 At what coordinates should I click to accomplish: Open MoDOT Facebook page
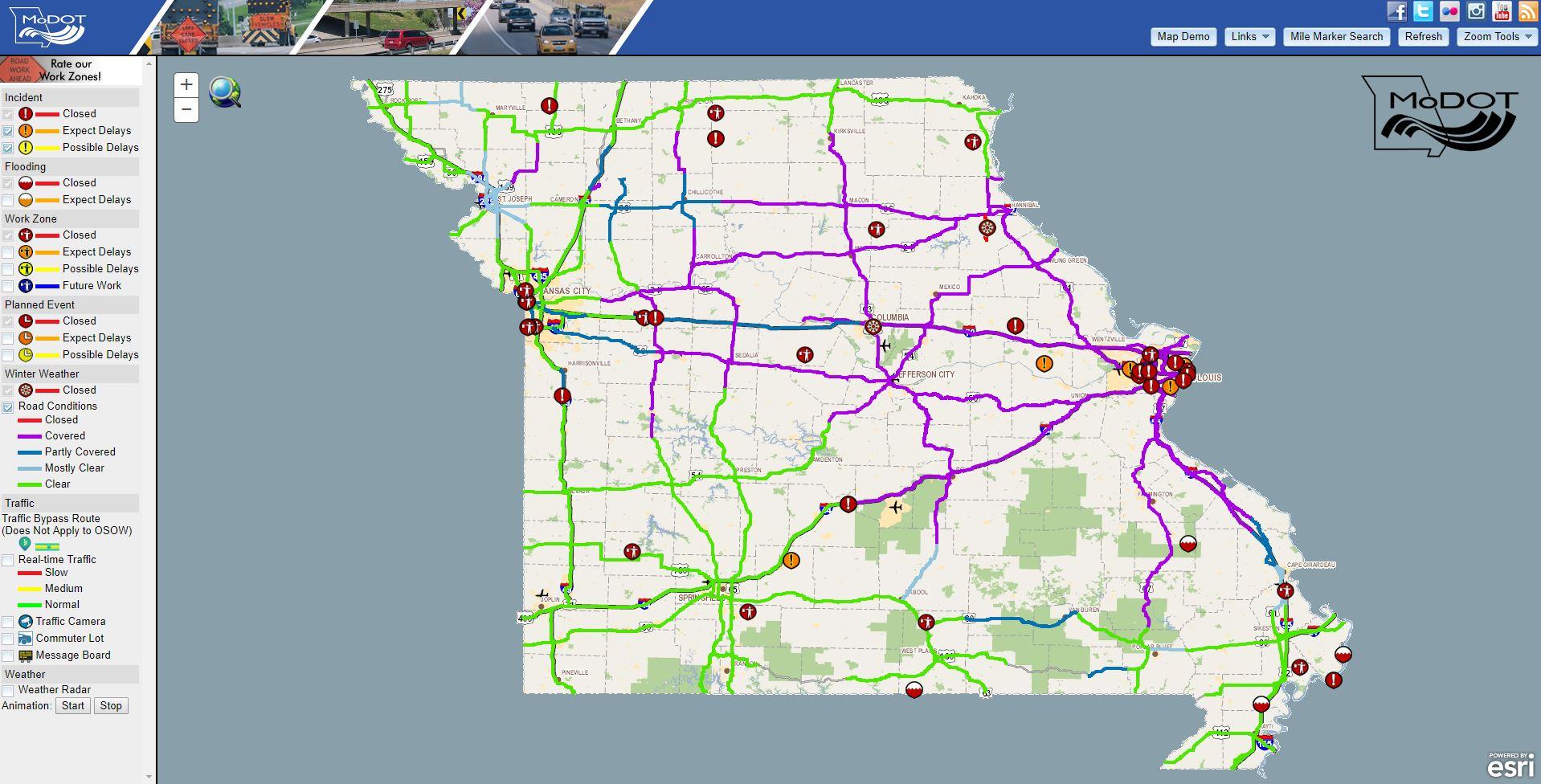(x=1397, y=11)
